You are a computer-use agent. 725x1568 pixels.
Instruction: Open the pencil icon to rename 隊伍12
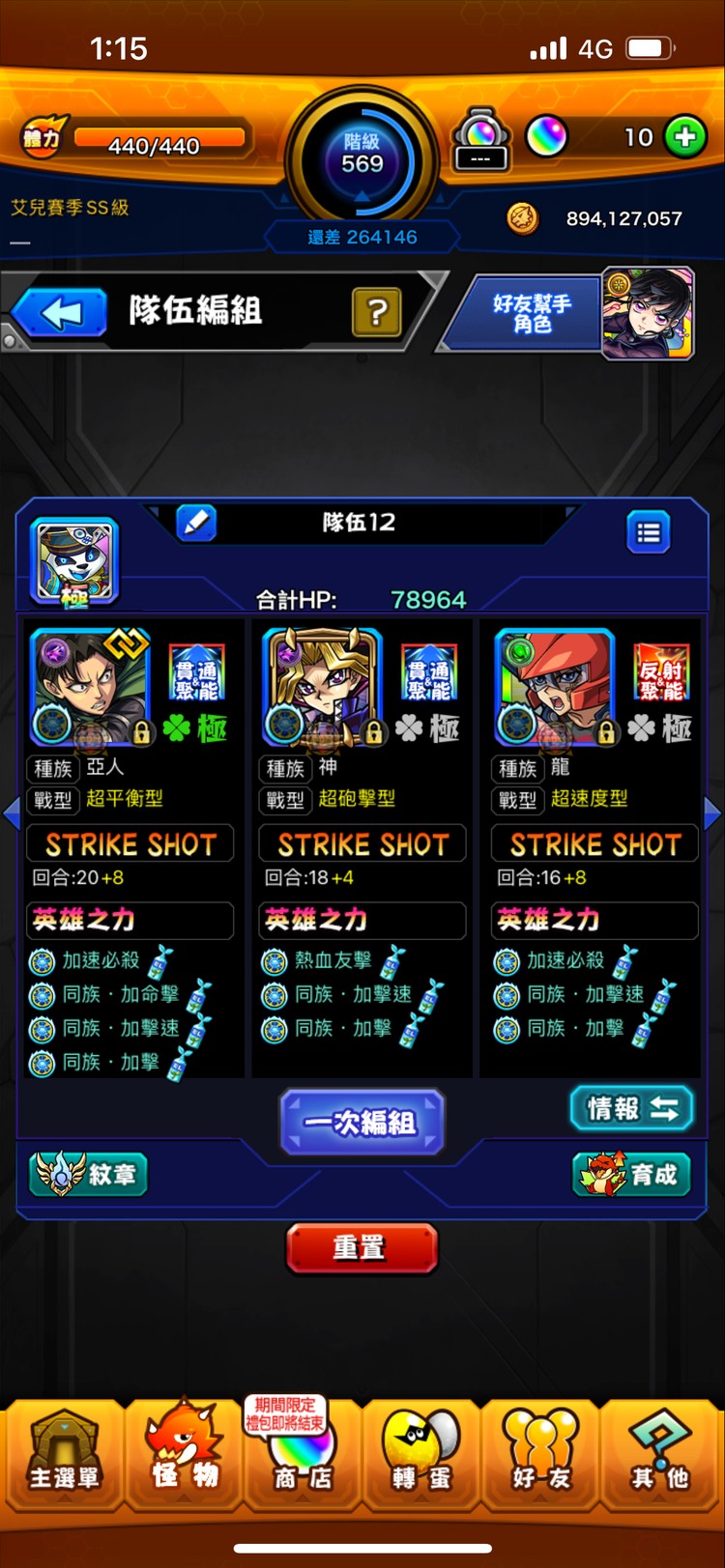click(x=196, y=523)
